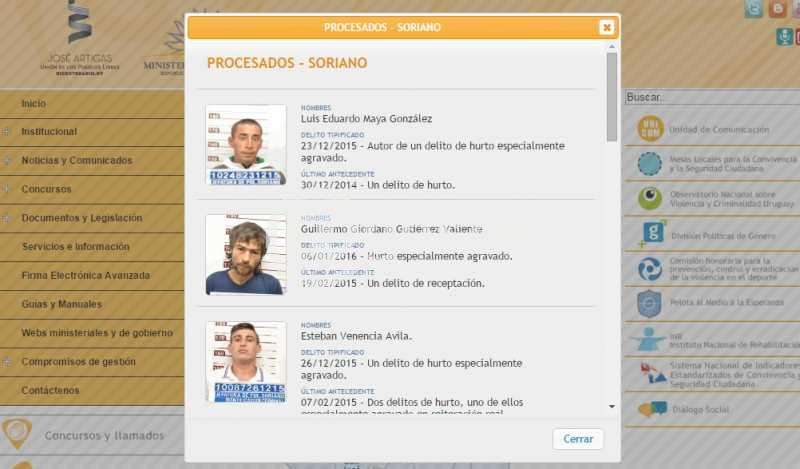
Task: Open Unidad de Comunicación link
Action: pos(718,129)
